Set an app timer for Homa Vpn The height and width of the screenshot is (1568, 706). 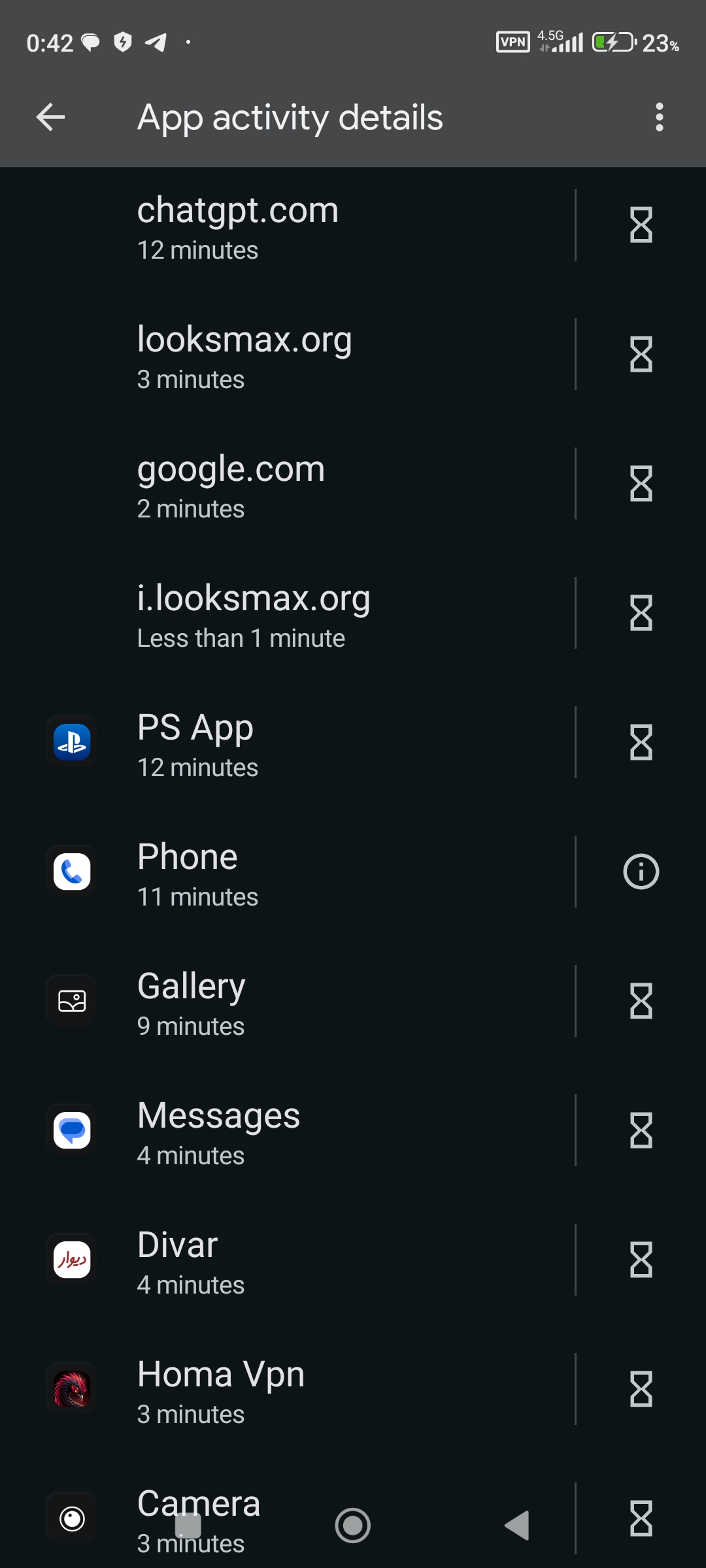click(641, 1389)
